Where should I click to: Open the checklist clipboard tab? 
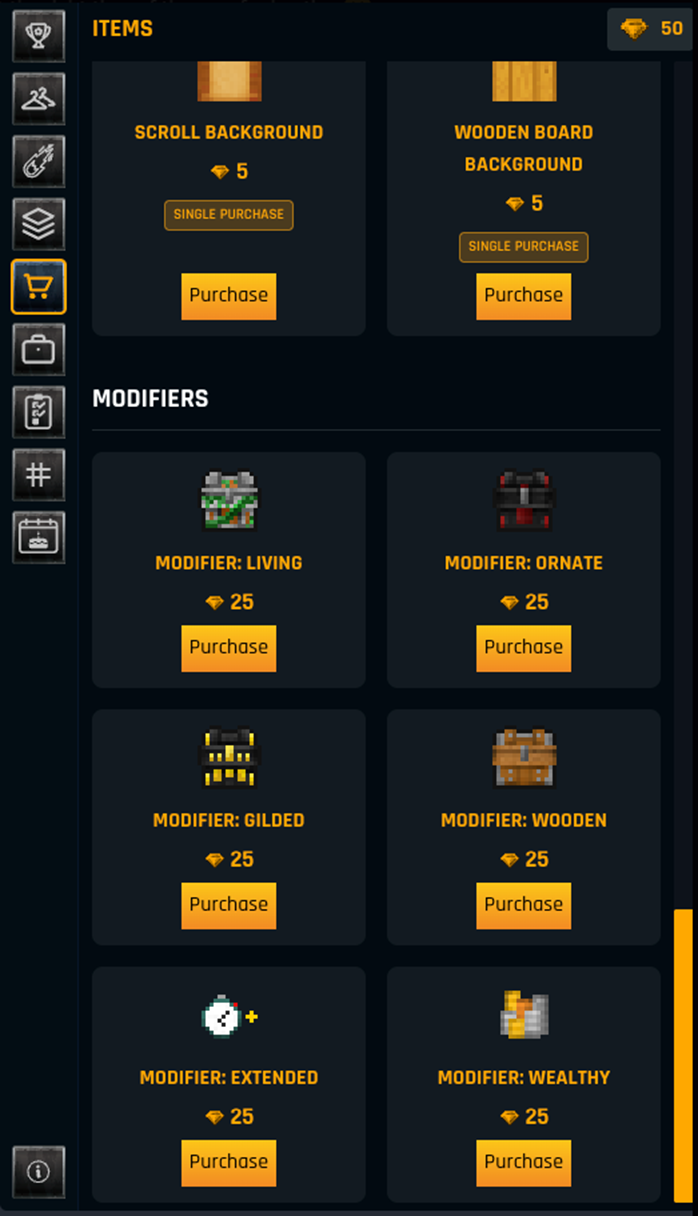tap(38, 412)
